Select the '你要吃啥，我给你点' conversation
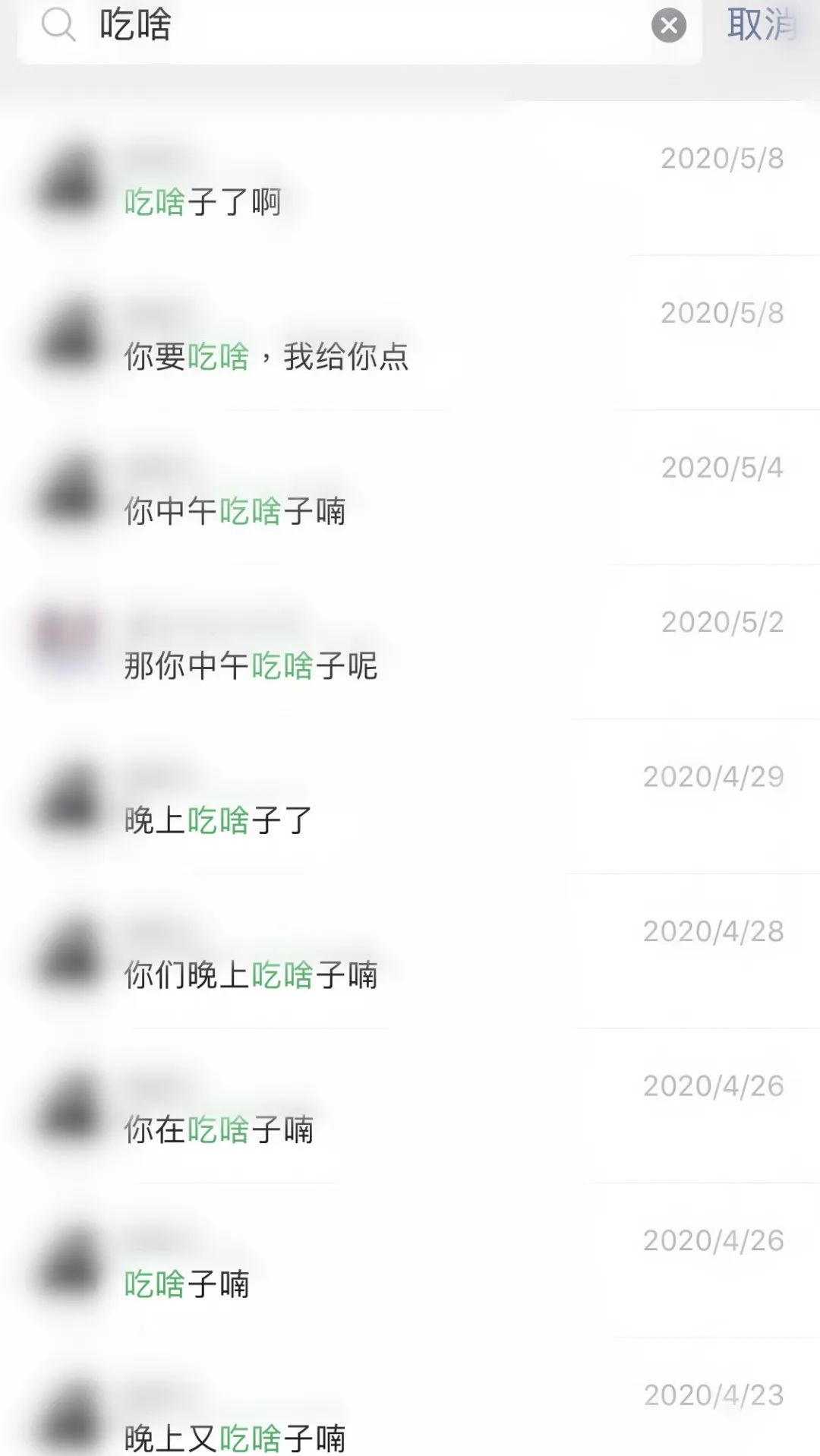The width and height of the screenshot is (820, 1456). click(304, 357)
